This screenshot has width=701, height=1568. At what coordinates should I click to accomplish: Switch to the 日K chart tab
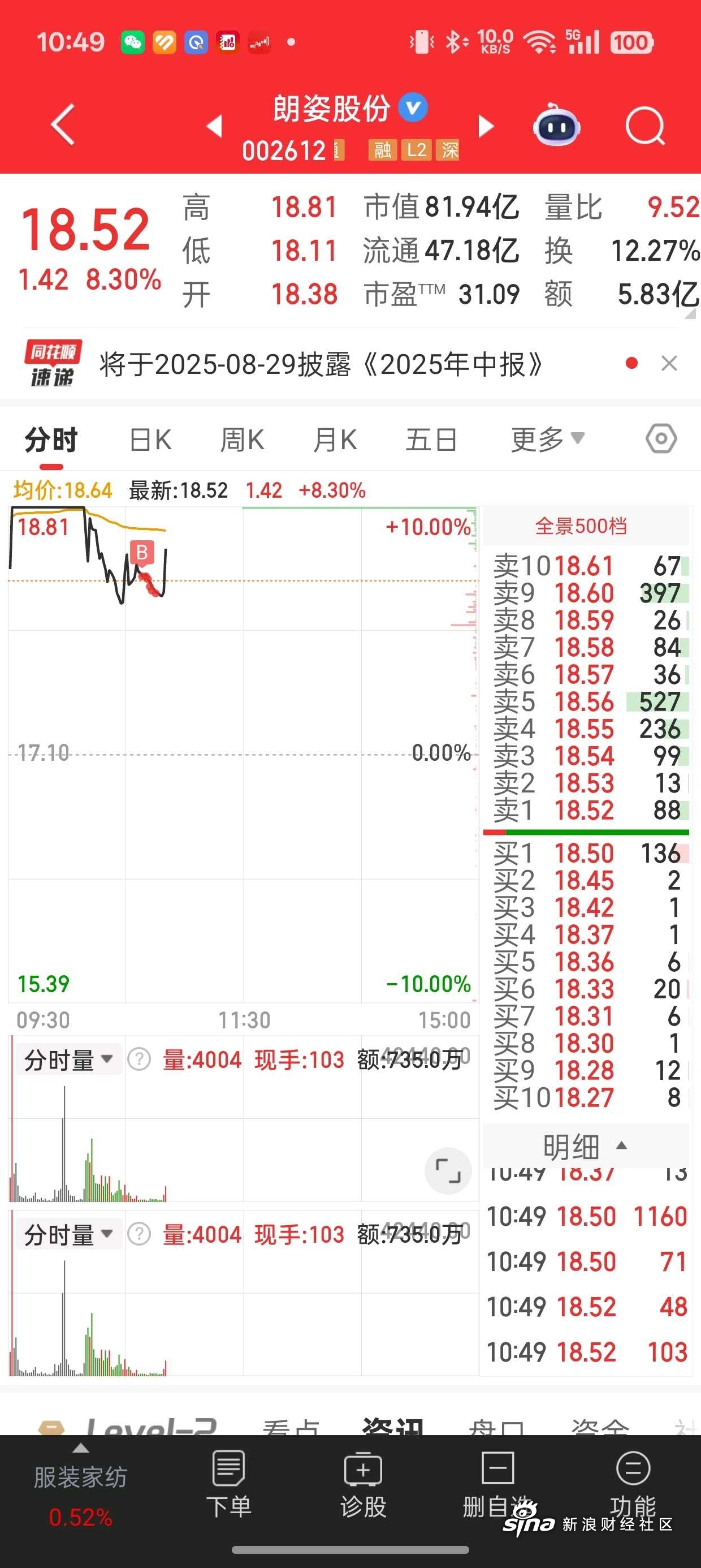151,440
